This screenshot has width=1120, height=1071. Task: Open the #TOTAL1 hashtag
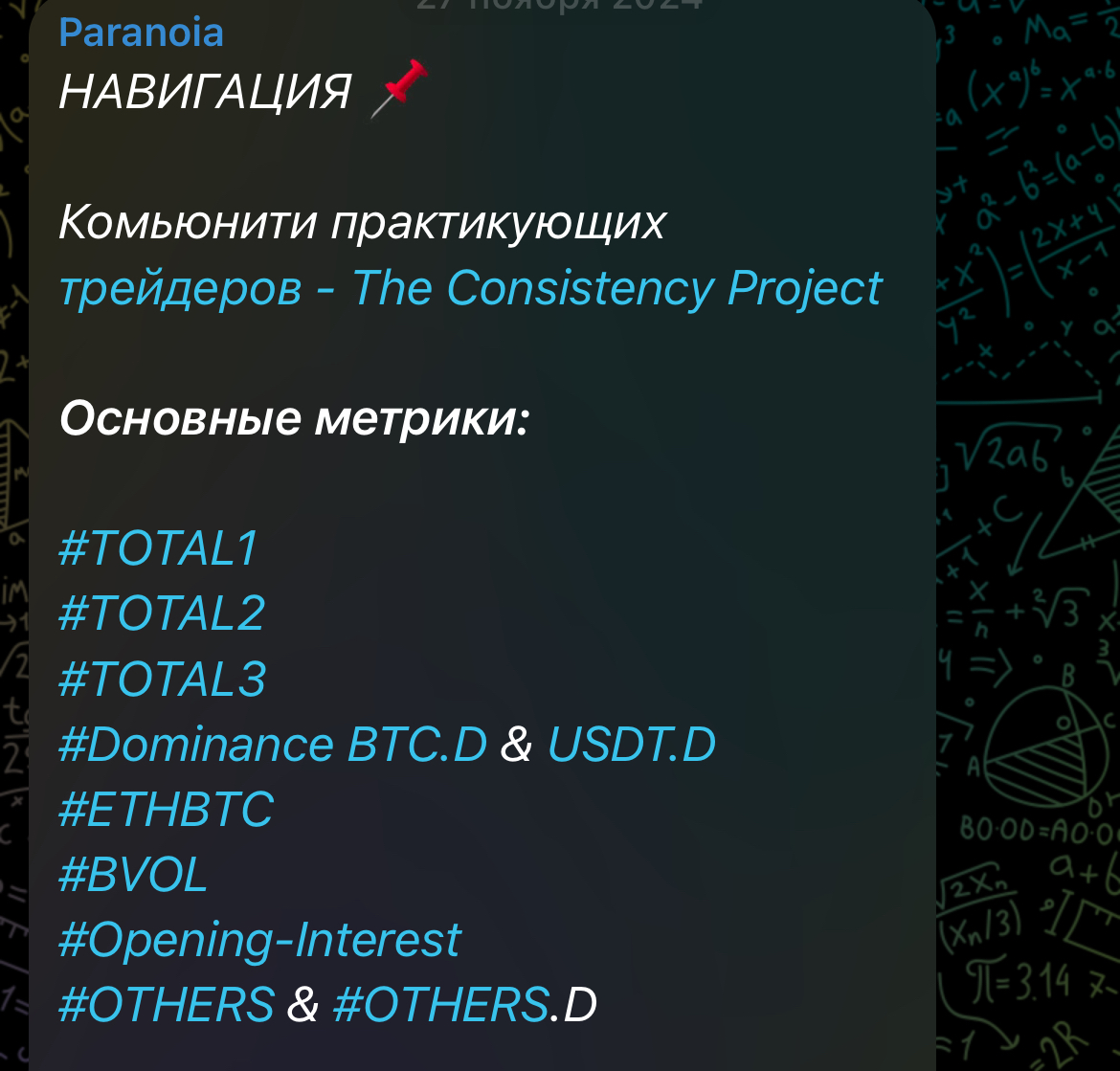click(159, 549)
